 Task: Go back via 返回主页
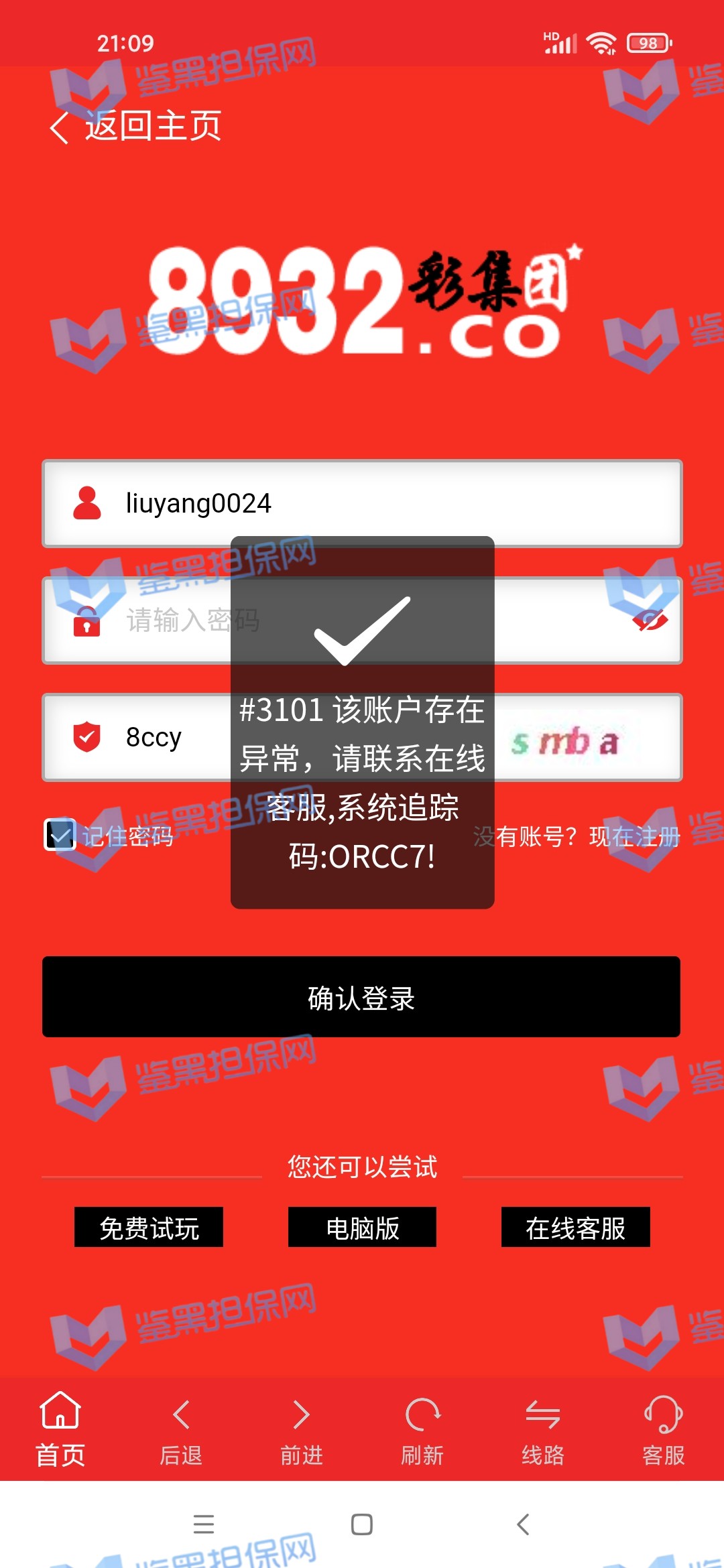[x=136, y=126]
